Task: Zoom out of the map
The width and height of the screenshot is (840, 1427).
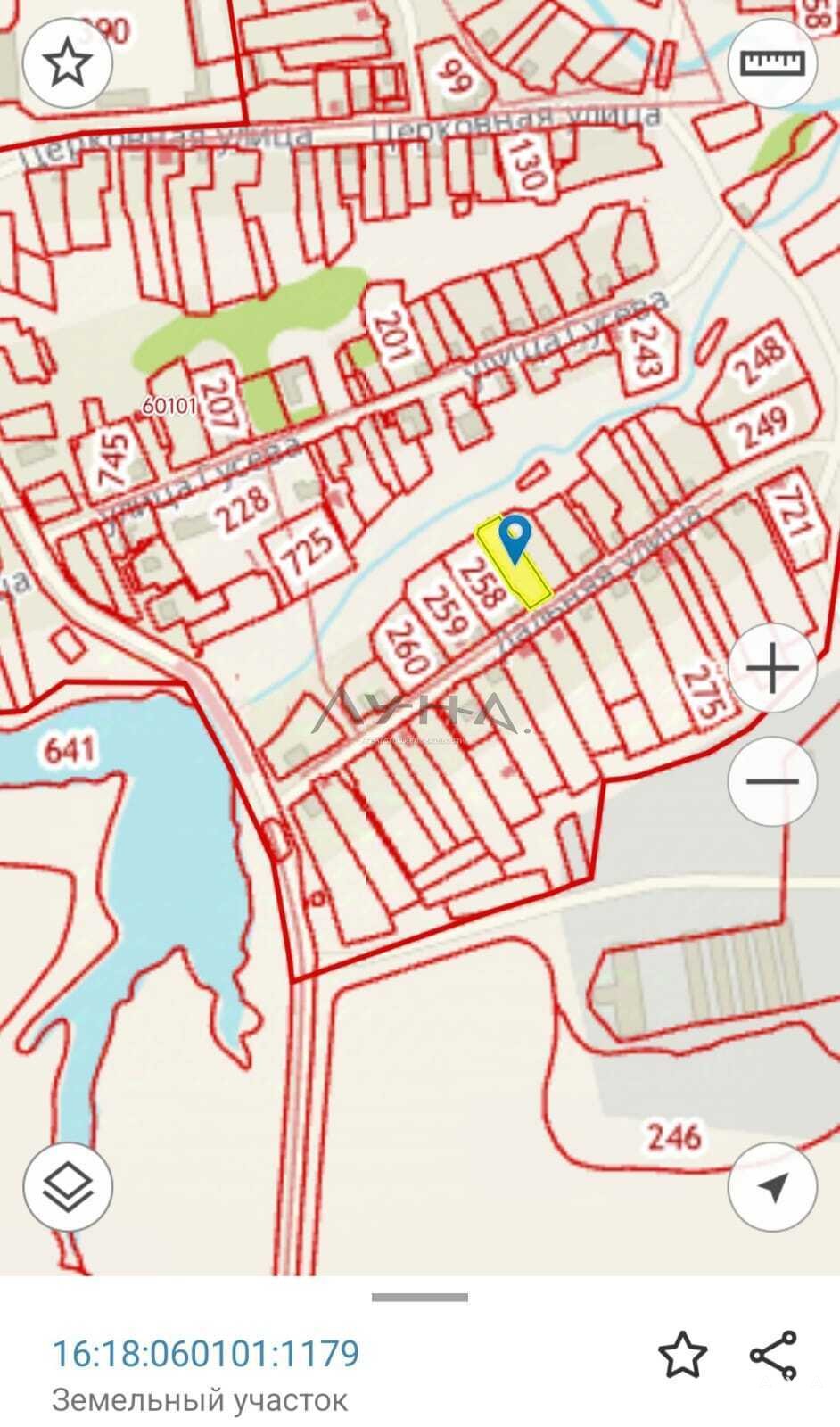Action: tap(773, 782)
